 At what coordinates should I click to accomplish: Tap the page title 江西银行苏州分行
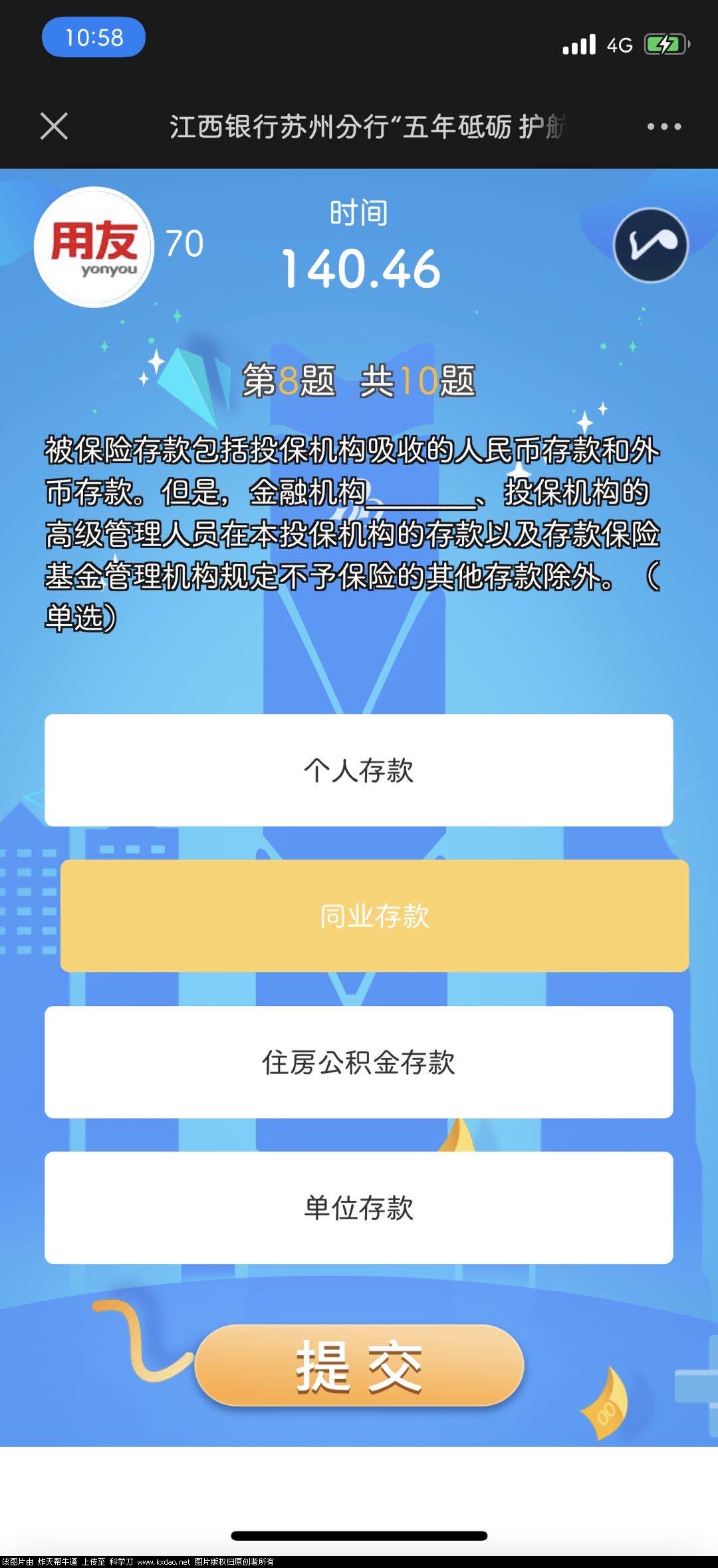coord(359,125)
